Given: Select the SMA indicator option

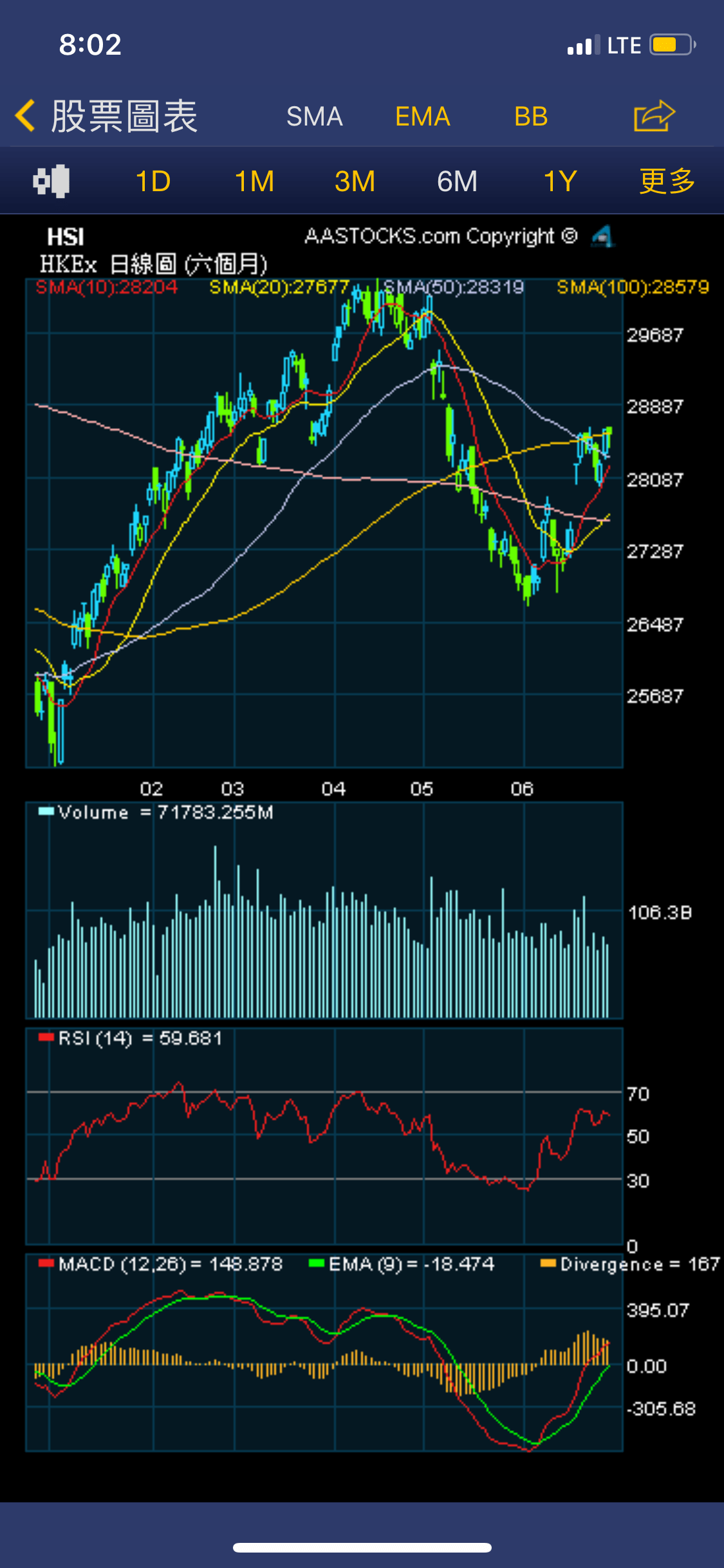Looking at the screenshot, I should pos(314,117).
